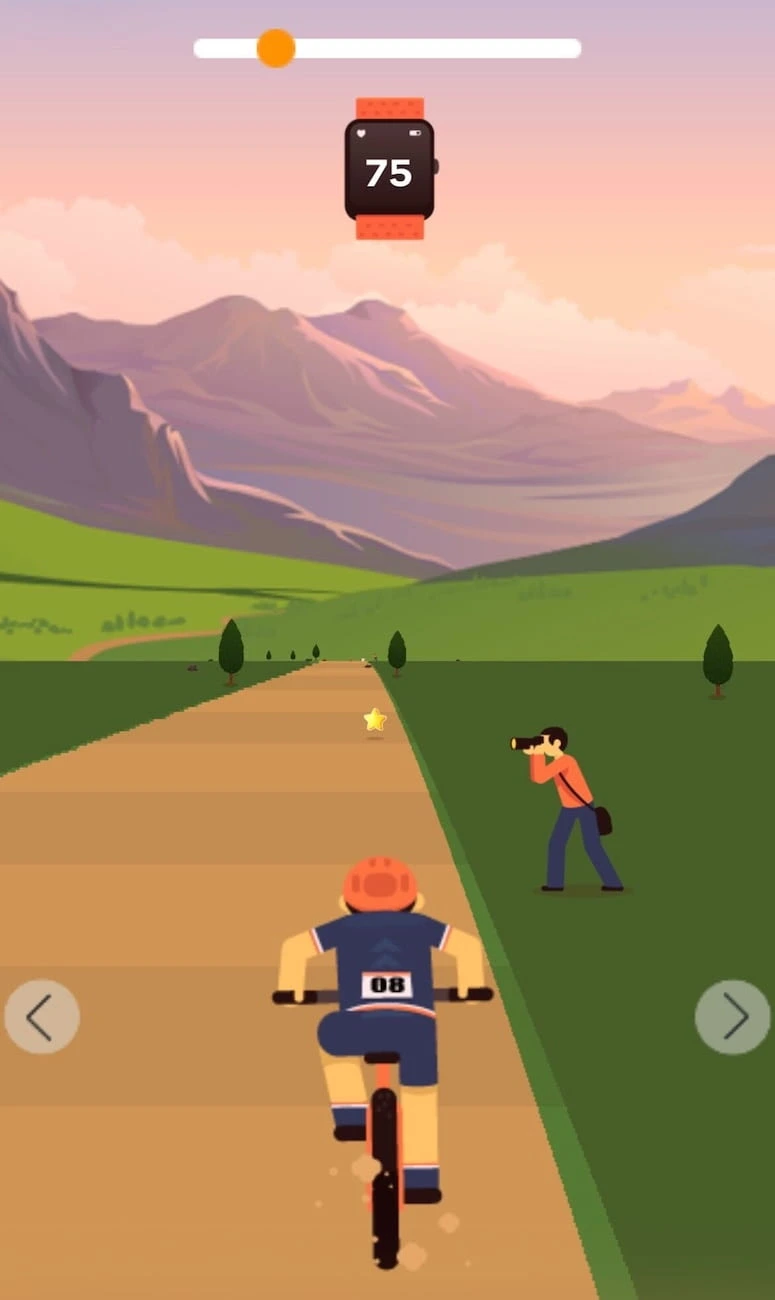Screen dimensions: 775x1300
Task: Select the bib number 08 on the cyclist
Action: (x=388, y=984)
